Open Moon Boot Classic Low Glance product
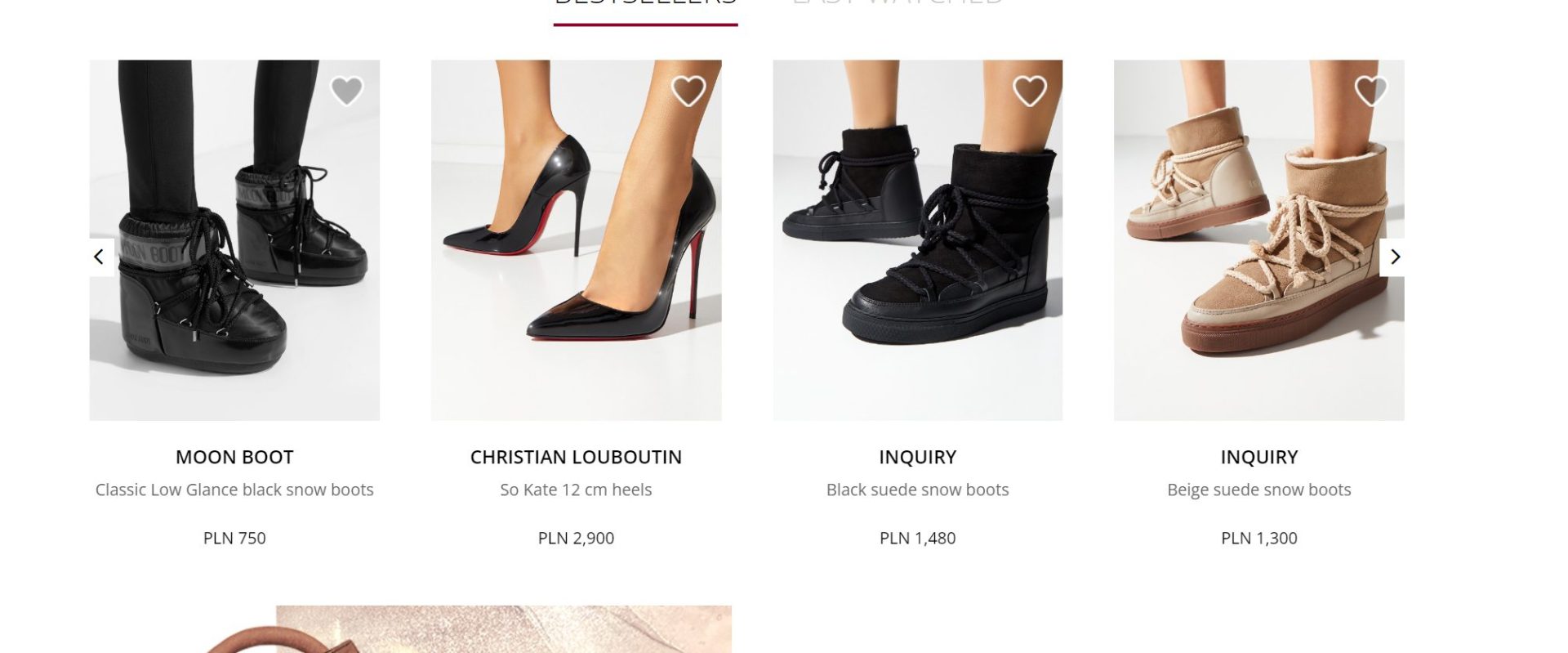The width and height of the screenshot is (1568, 653). pyautogui.click(x=234, y=240)
